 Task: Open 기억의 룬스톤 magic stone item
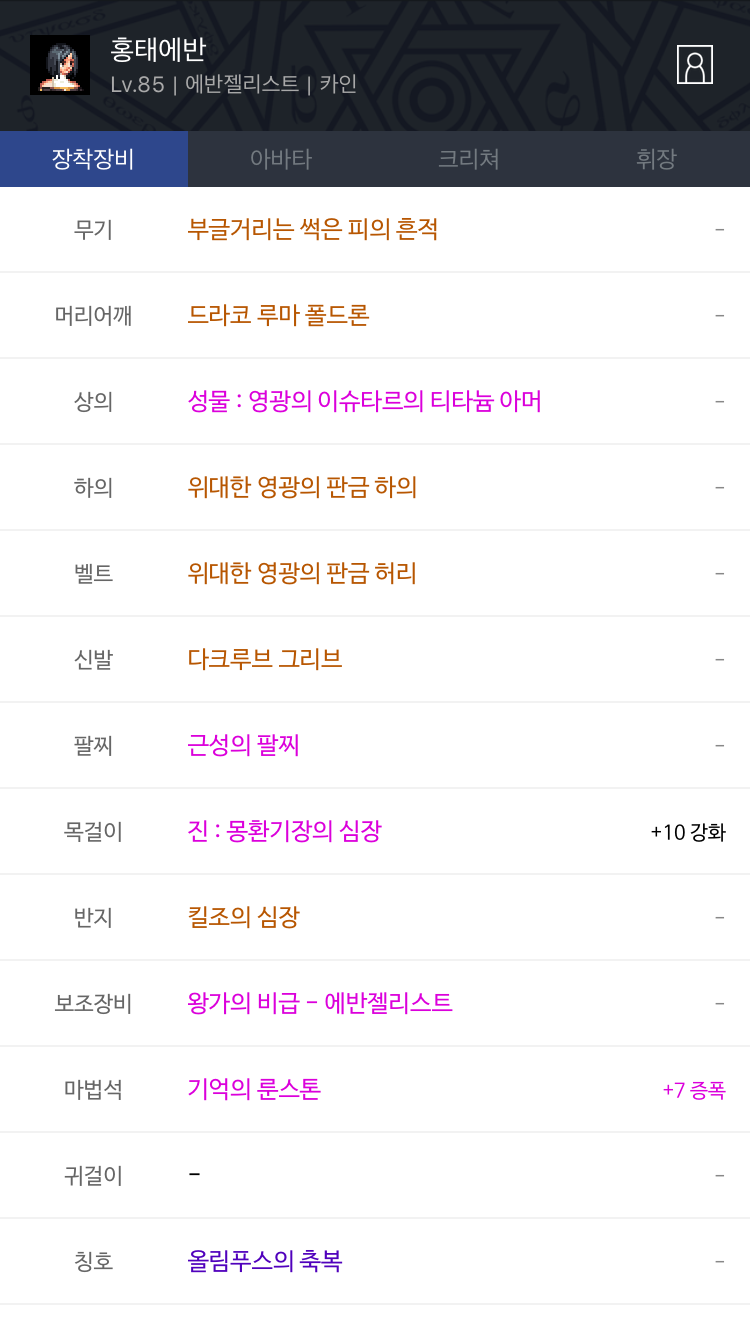point(254,1089)
